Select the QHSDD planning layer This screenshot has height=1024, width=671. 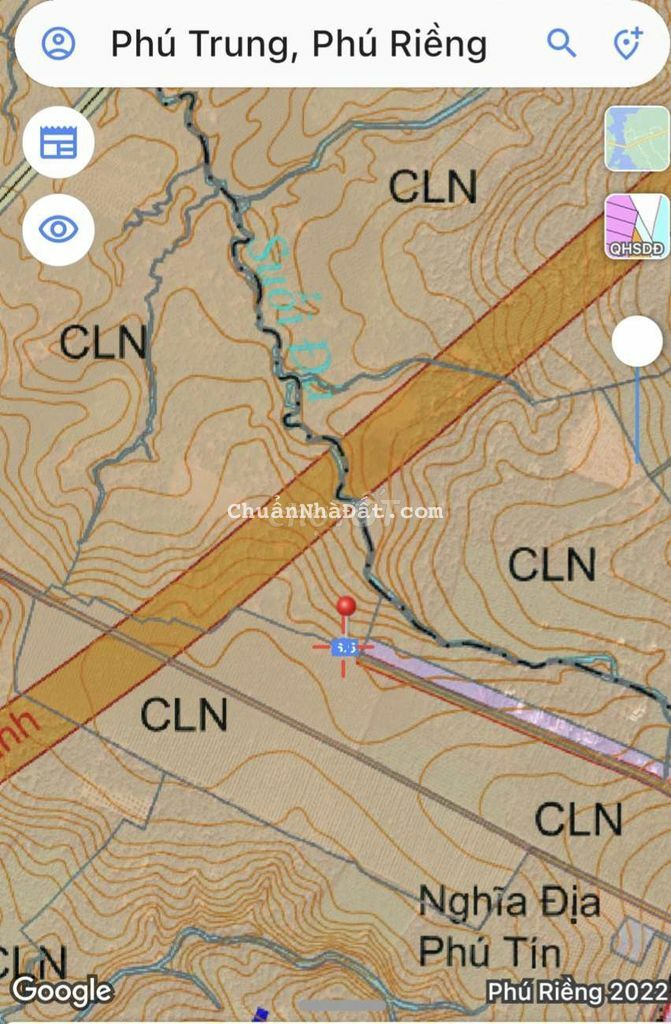pyautogui.click(x=637, y=226)
